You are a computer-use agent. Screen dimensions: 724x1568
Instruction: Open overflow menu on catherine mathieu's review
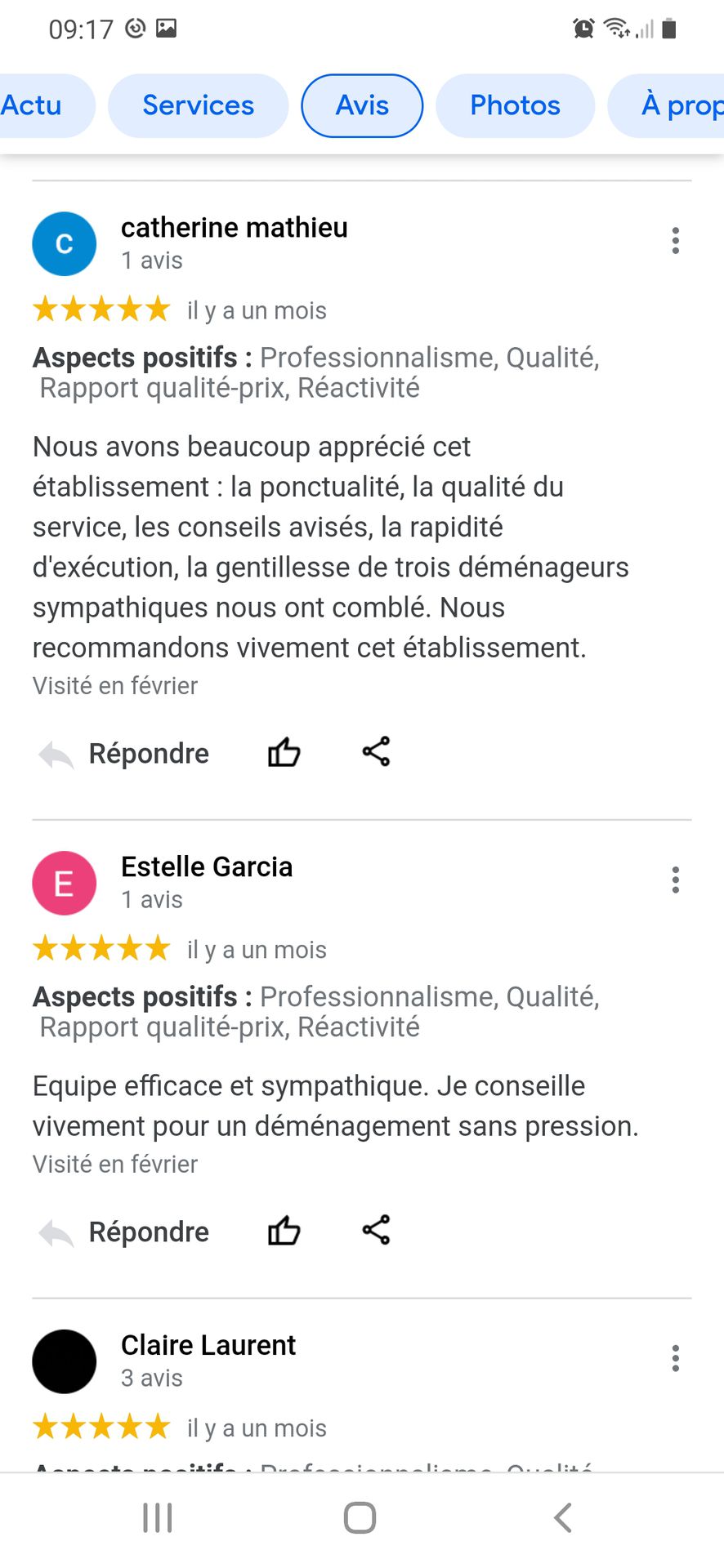[675, 241]
